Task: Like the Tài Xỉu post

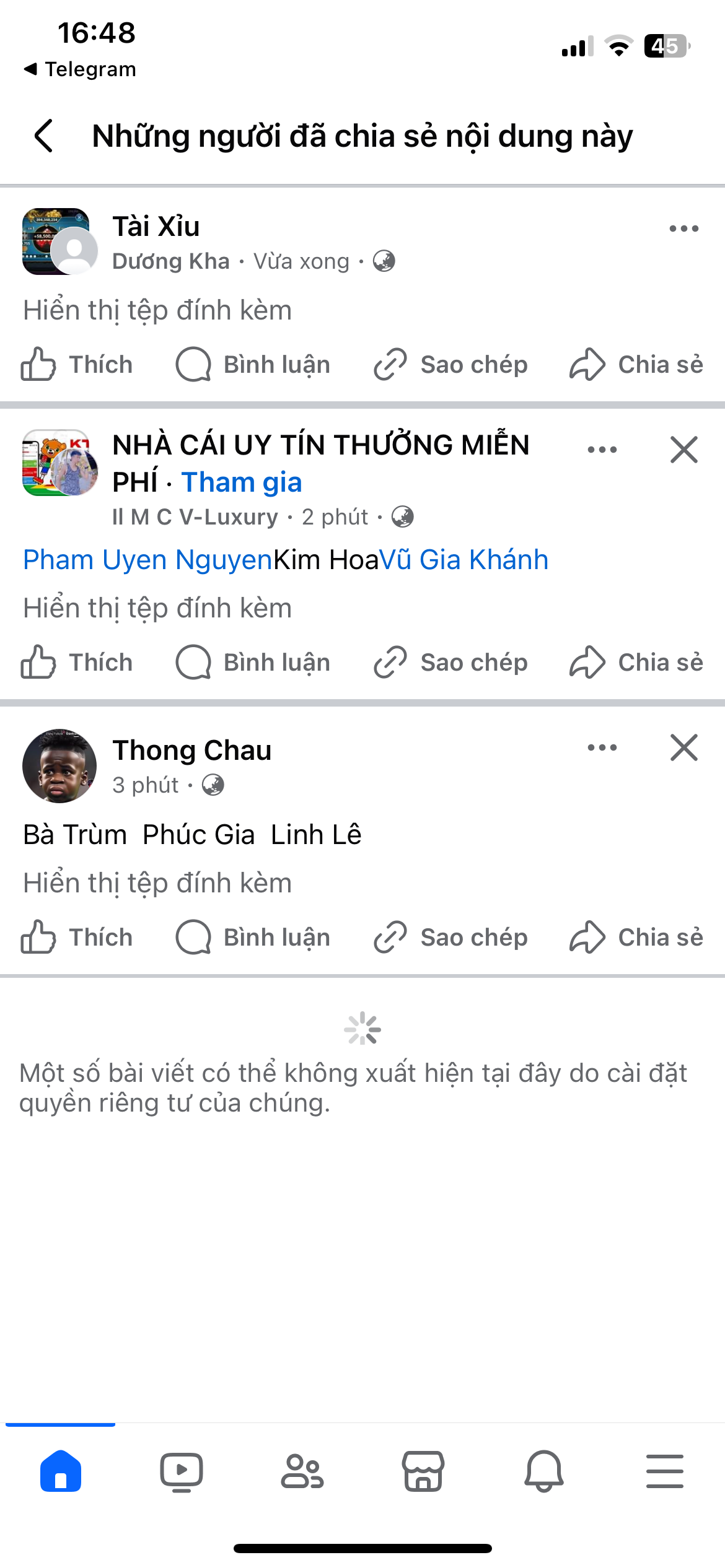Action: pyautogui.click(x=77, y=364)
